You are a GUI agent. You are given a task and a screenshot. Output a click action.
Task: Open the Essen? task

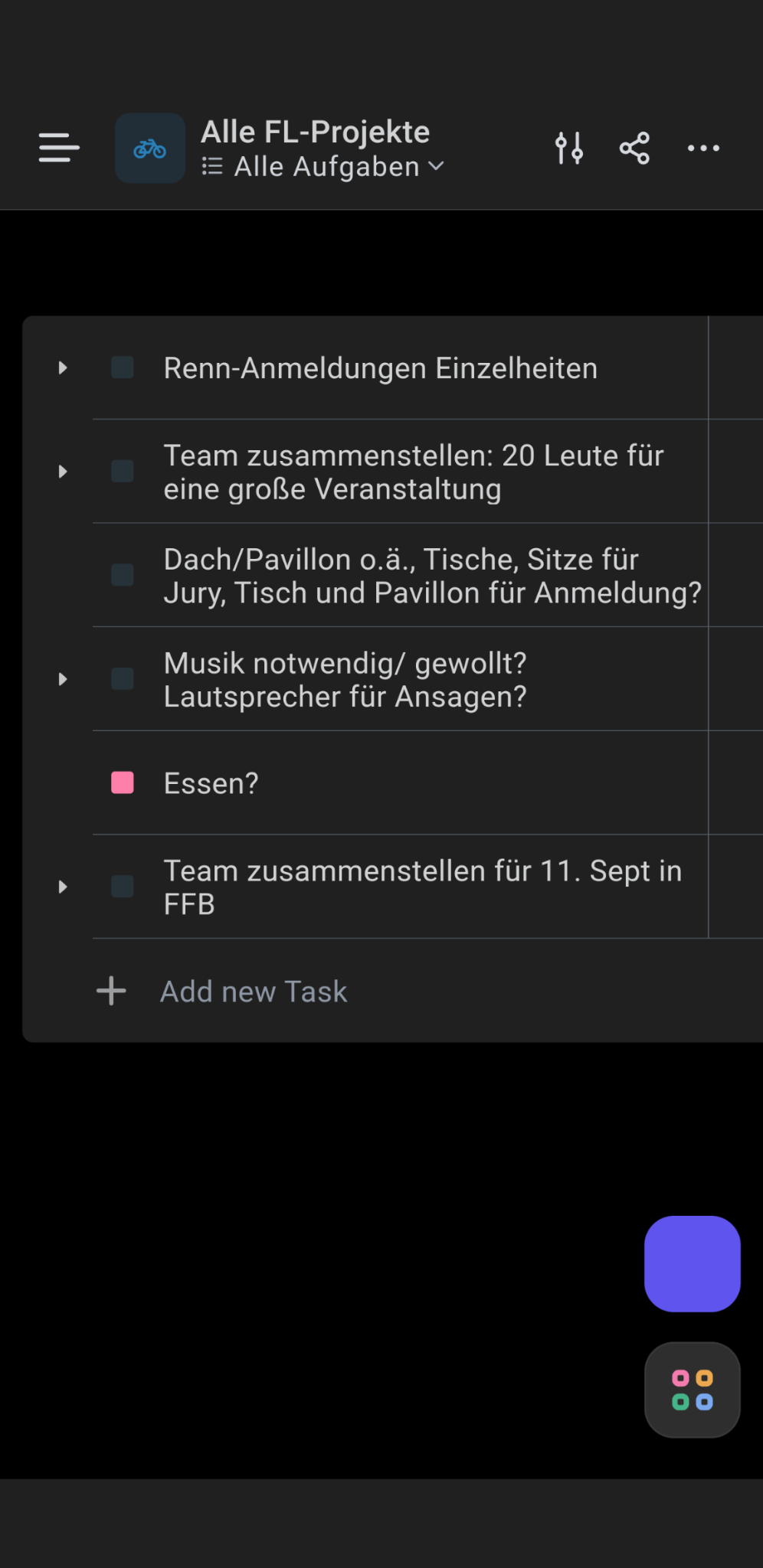tap(211, 783)
